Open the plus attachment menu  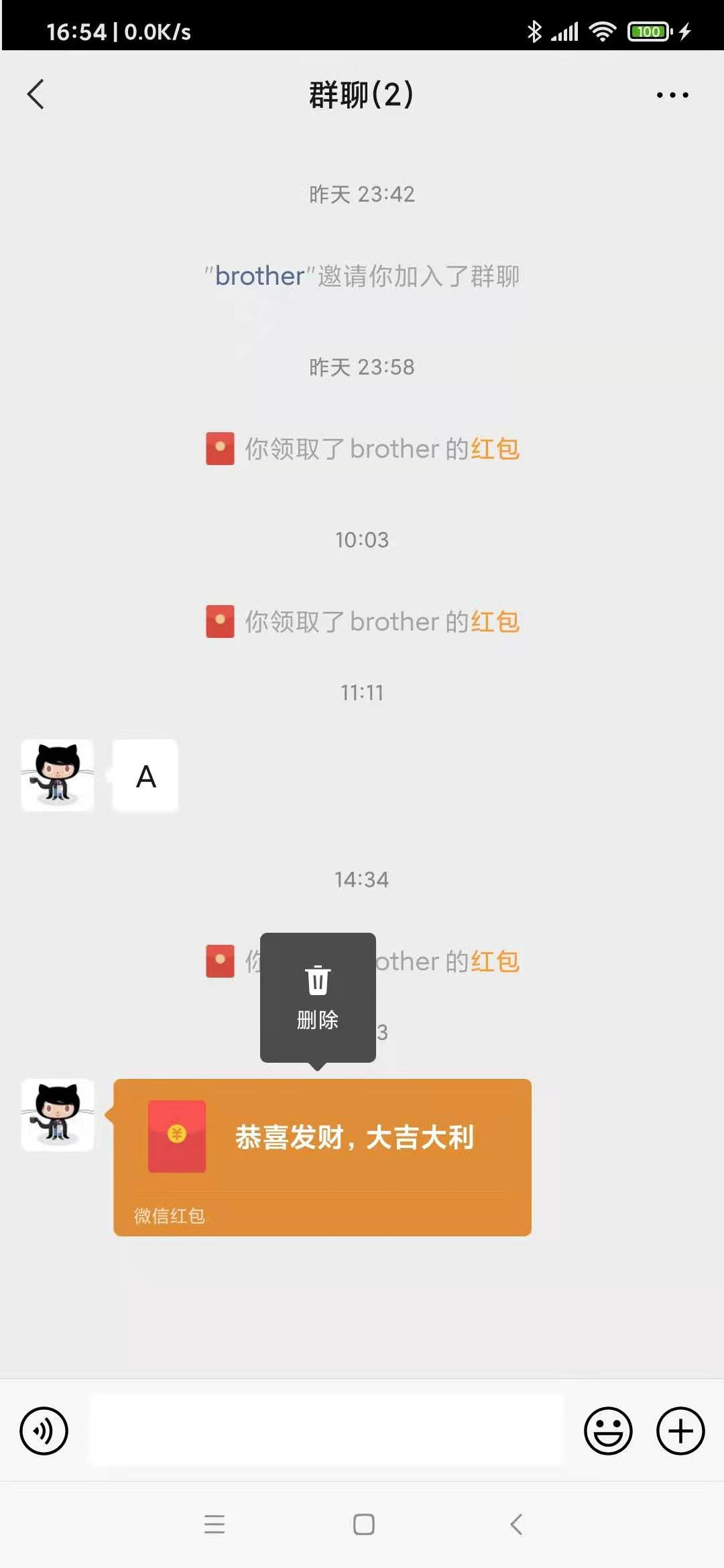coord(680,1431)
